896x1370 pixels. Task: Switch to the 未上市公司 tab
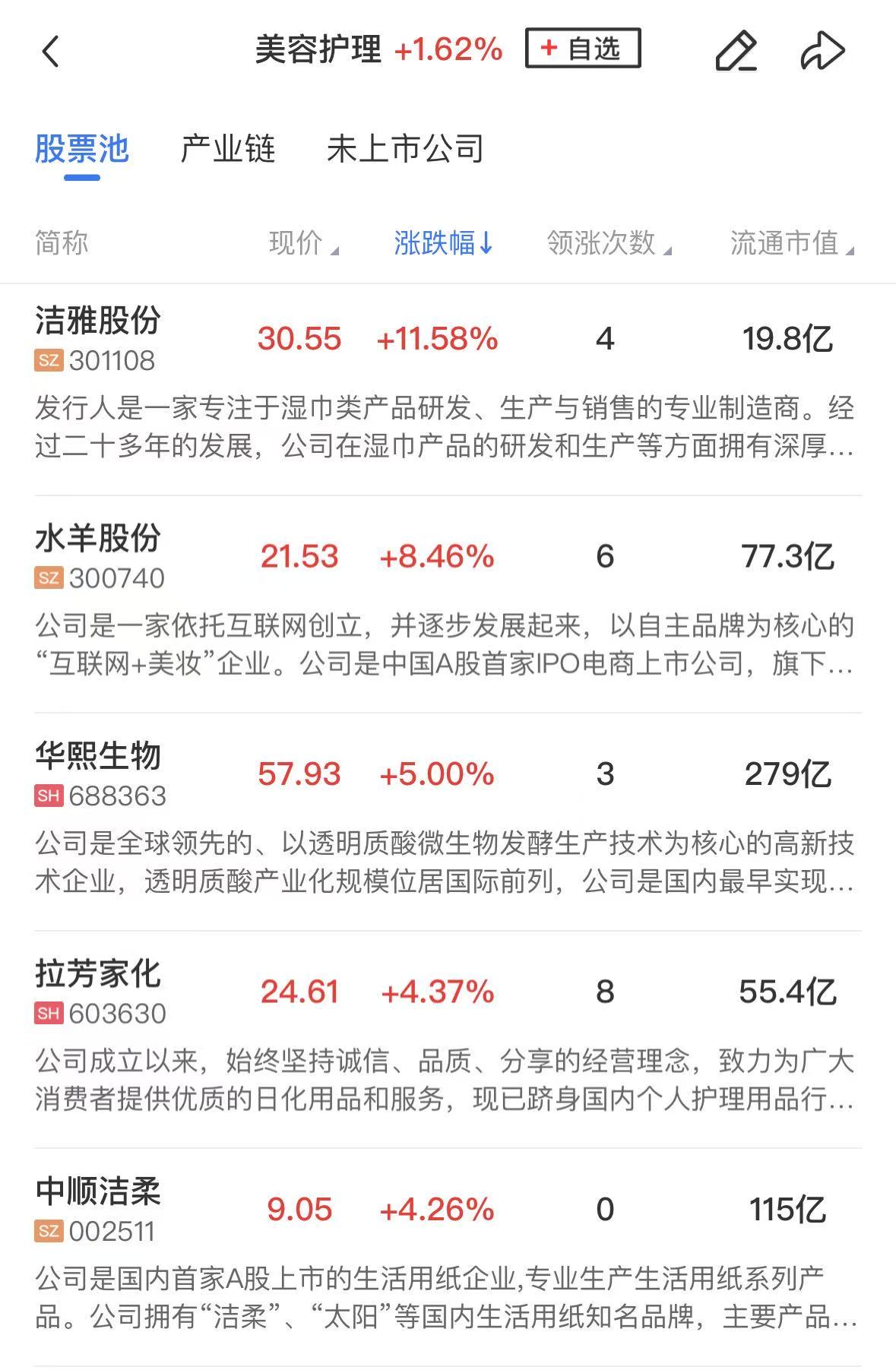point(405,148)
